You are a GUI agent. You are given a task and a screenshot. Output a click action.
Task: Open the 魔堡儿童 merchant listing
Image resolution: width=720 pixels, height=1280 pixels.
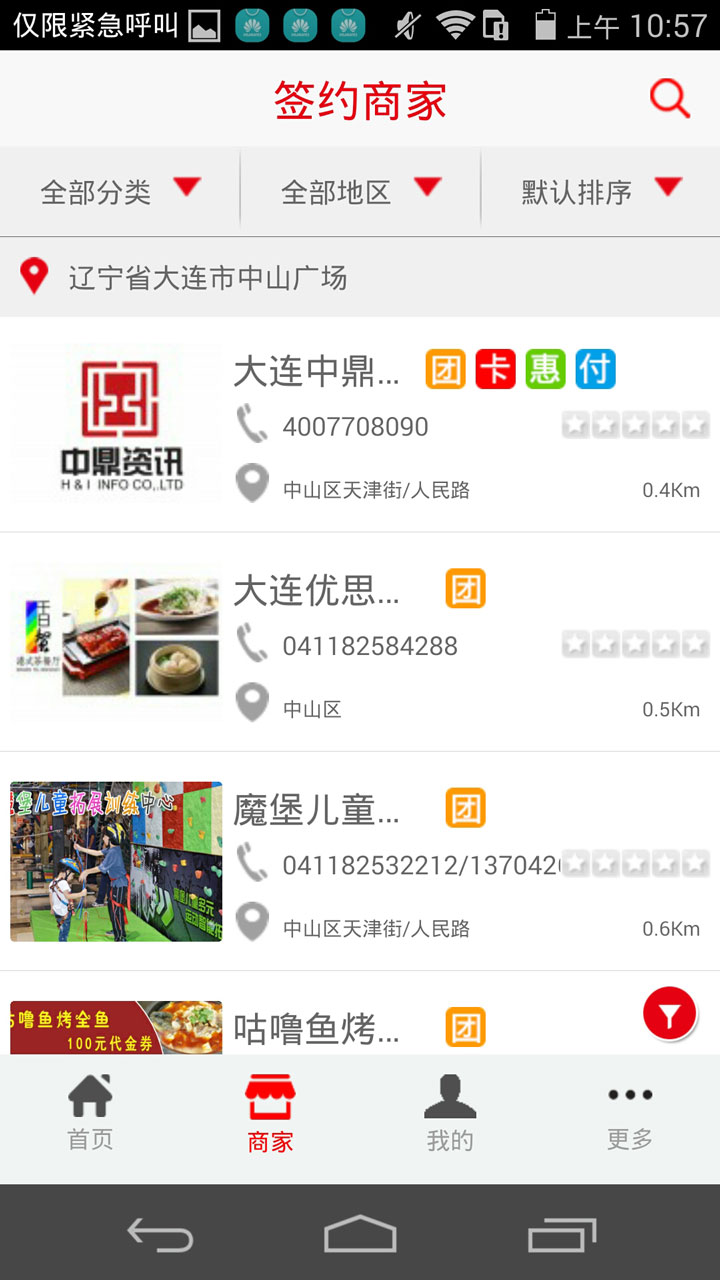tap(360, 862)
